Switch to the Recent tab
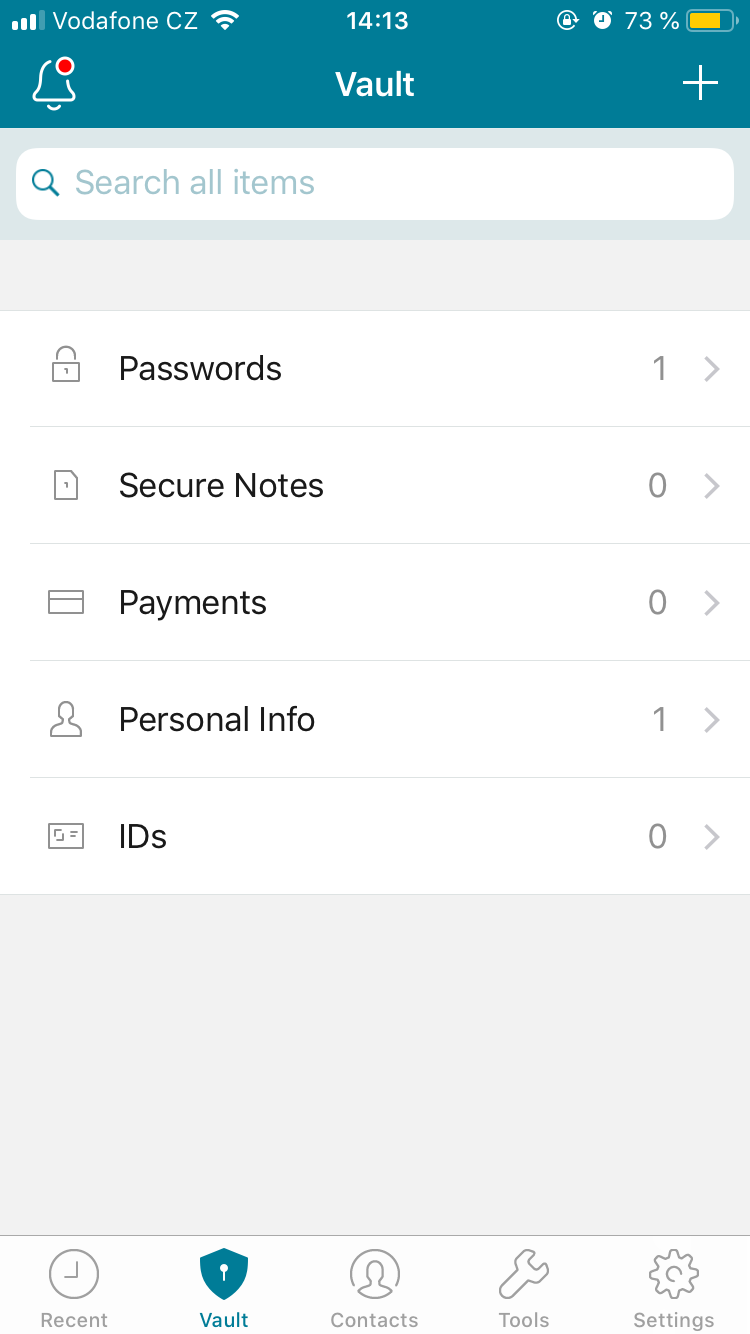Viewport: 750px width, 1334px height. pyautogui.click(x=74, y=1288)
